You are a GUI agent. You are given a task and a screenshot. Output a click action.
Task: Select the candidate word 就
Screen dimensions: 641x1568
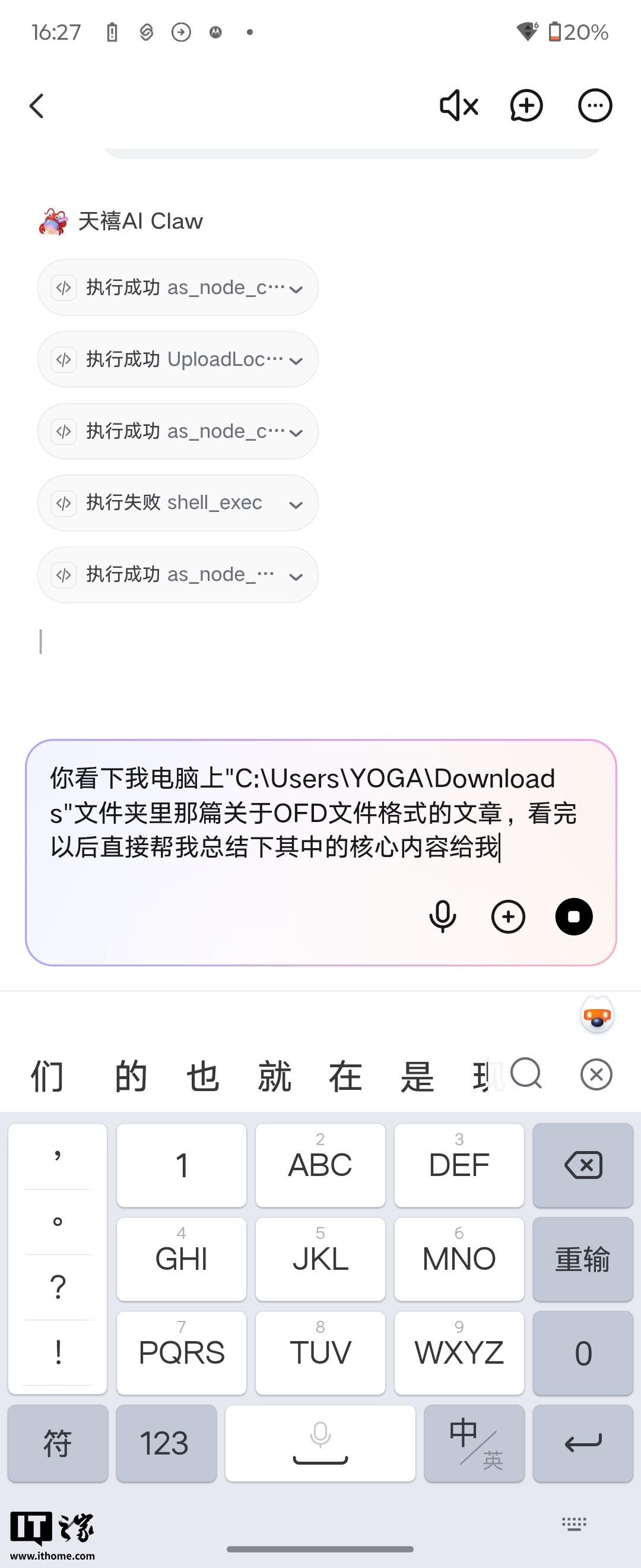tap(274, 1076)
